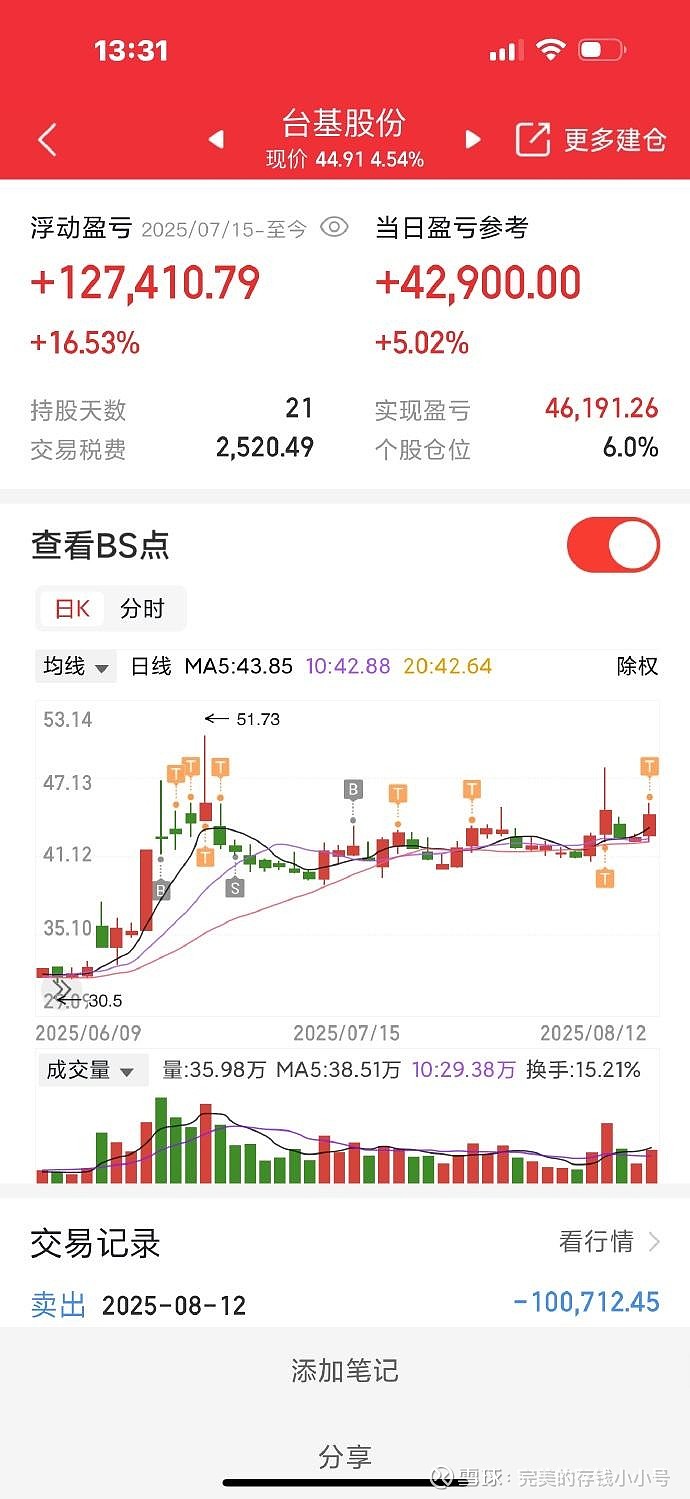
Task: Switch to the 分时 chart tab
Action: (142, 609)
